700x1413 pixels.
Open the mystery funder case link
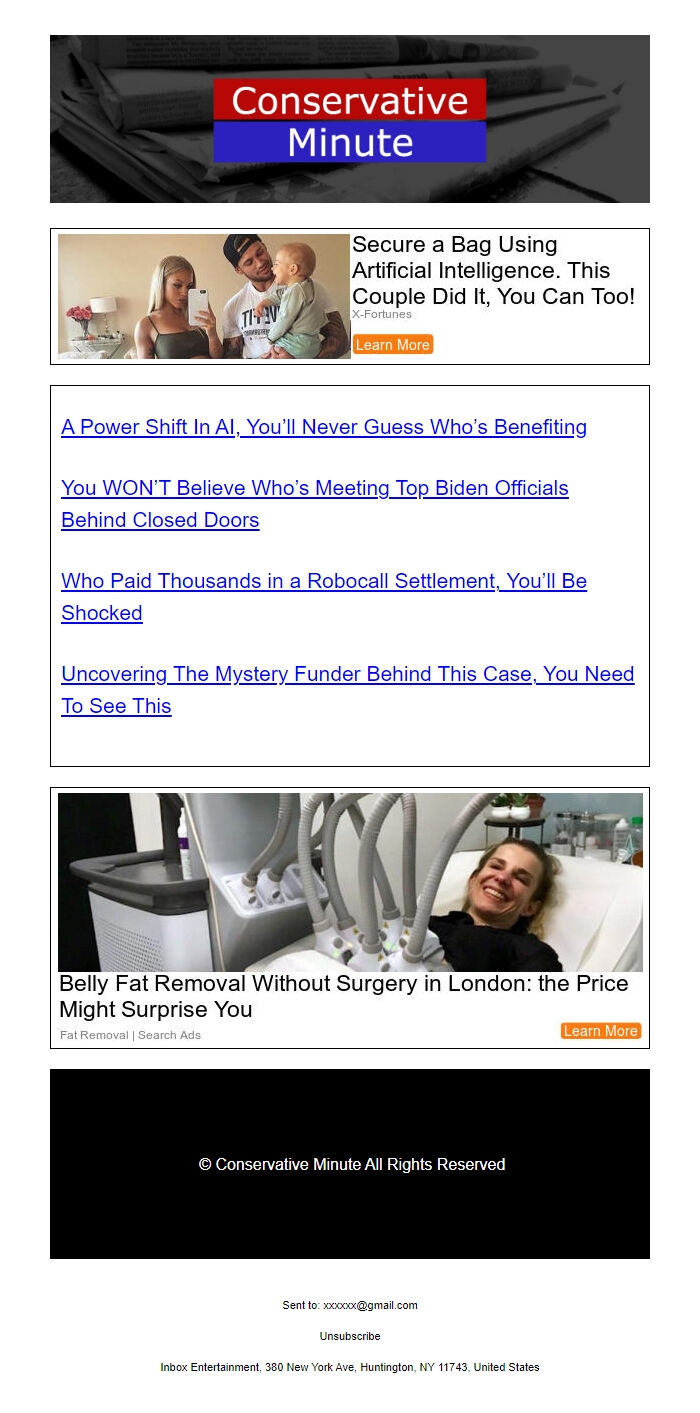347,674
